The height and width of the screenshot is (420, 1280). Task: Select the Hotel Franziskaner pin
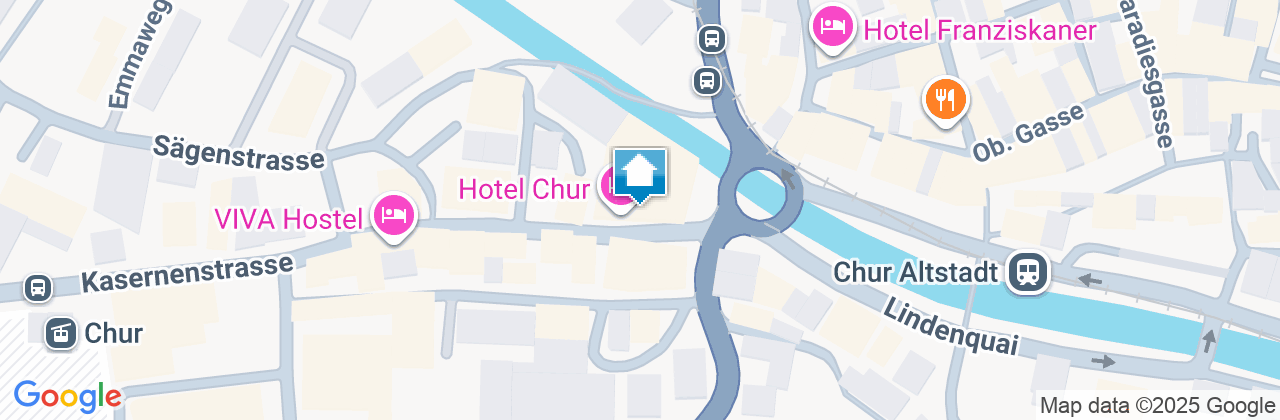click(832, 28)
